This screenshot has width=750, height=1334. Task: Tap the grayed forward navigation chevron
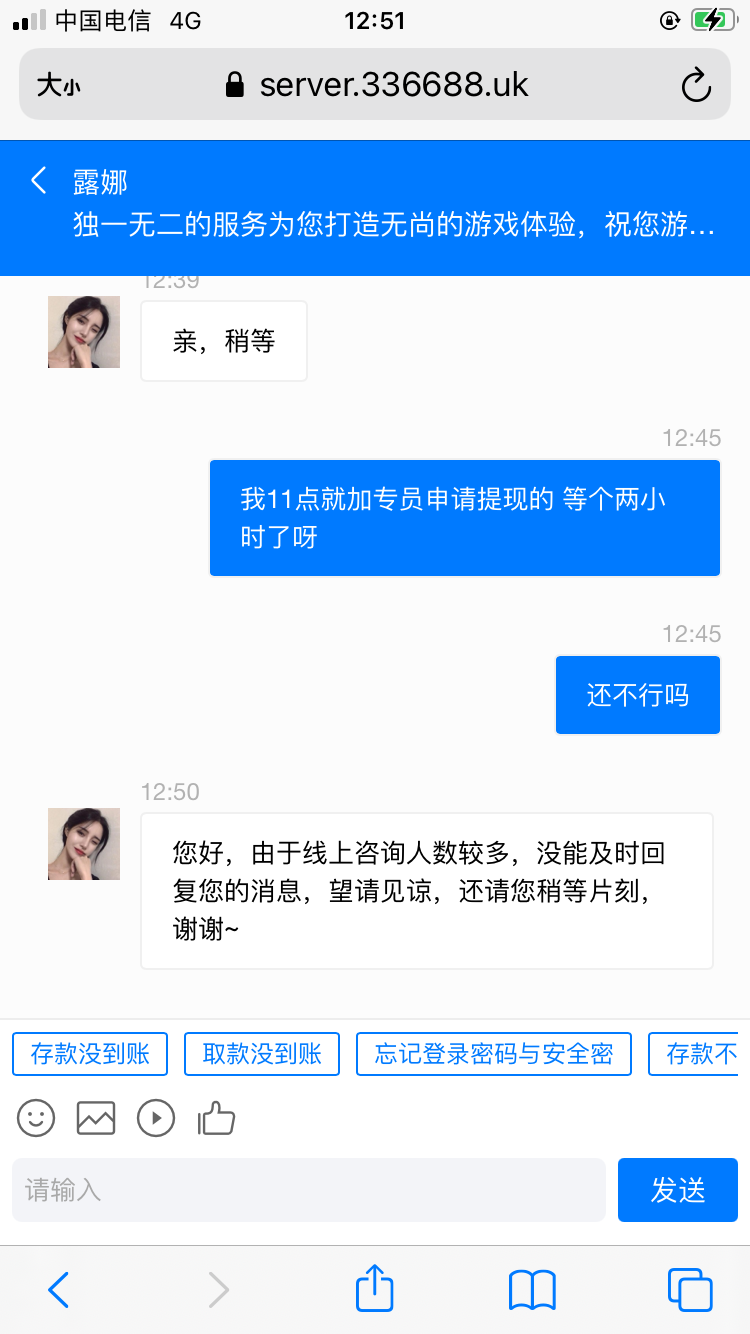(218, 1290)
